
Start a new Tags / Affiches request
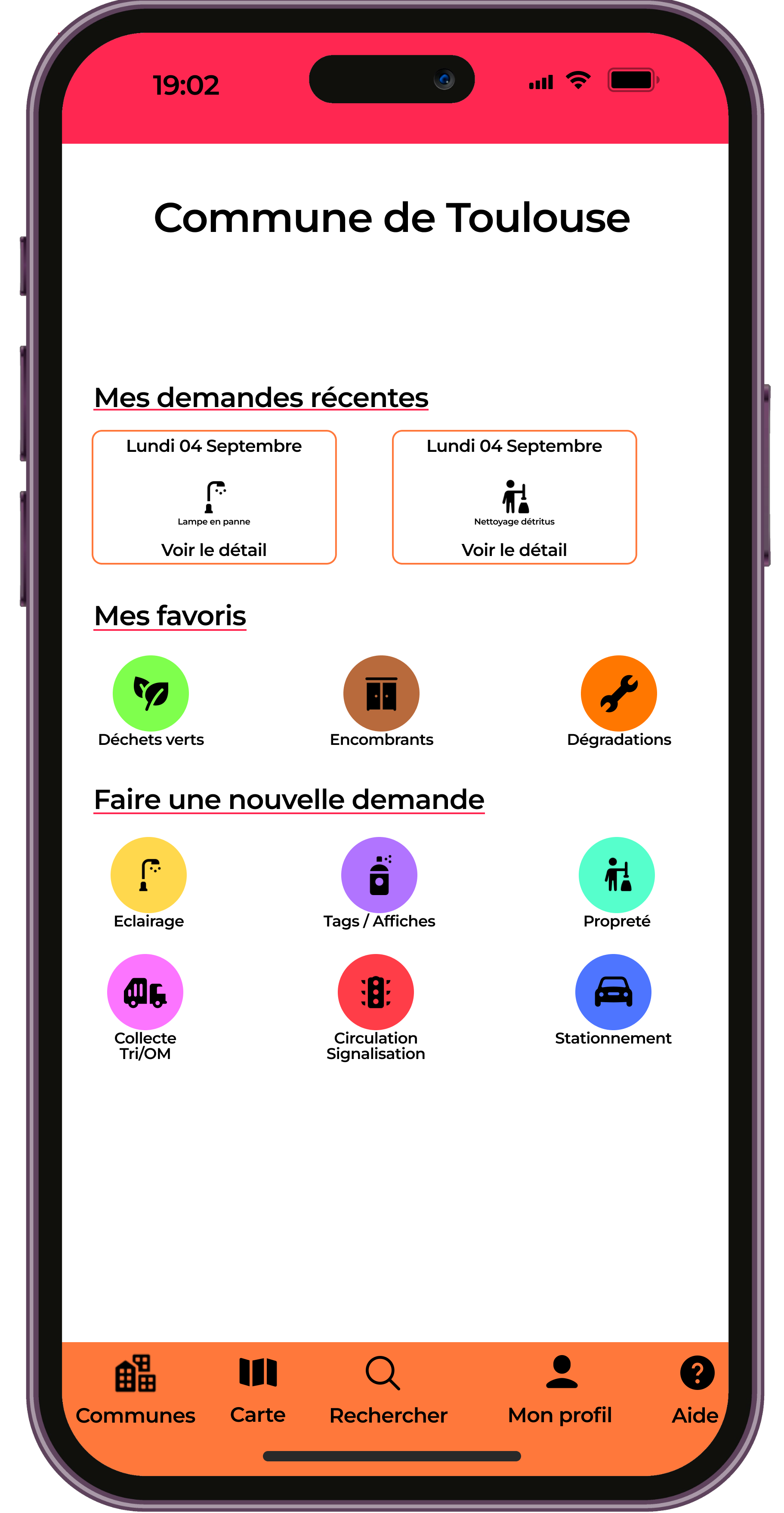tap(380, 875)
